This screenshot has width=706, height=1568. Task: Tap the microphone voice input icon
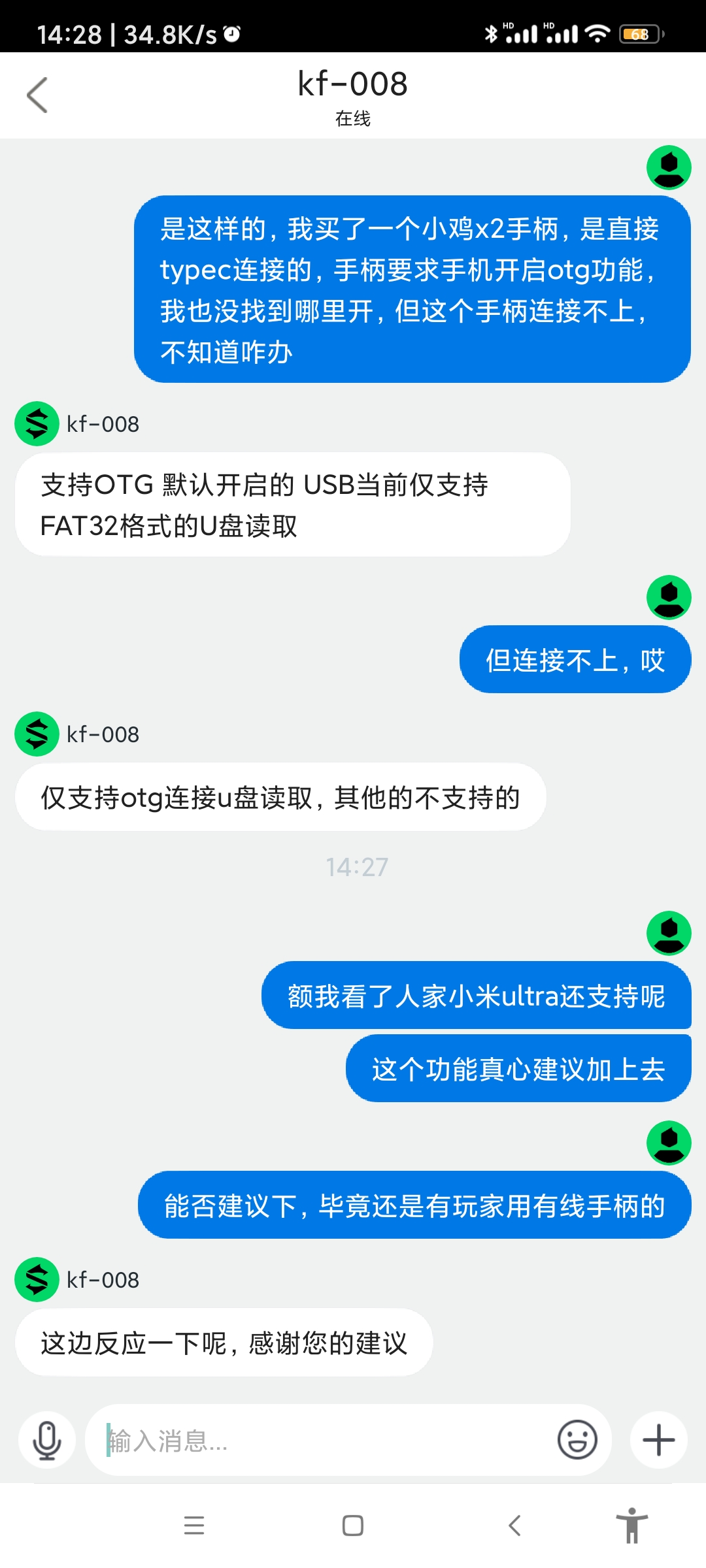[47, 1440]
